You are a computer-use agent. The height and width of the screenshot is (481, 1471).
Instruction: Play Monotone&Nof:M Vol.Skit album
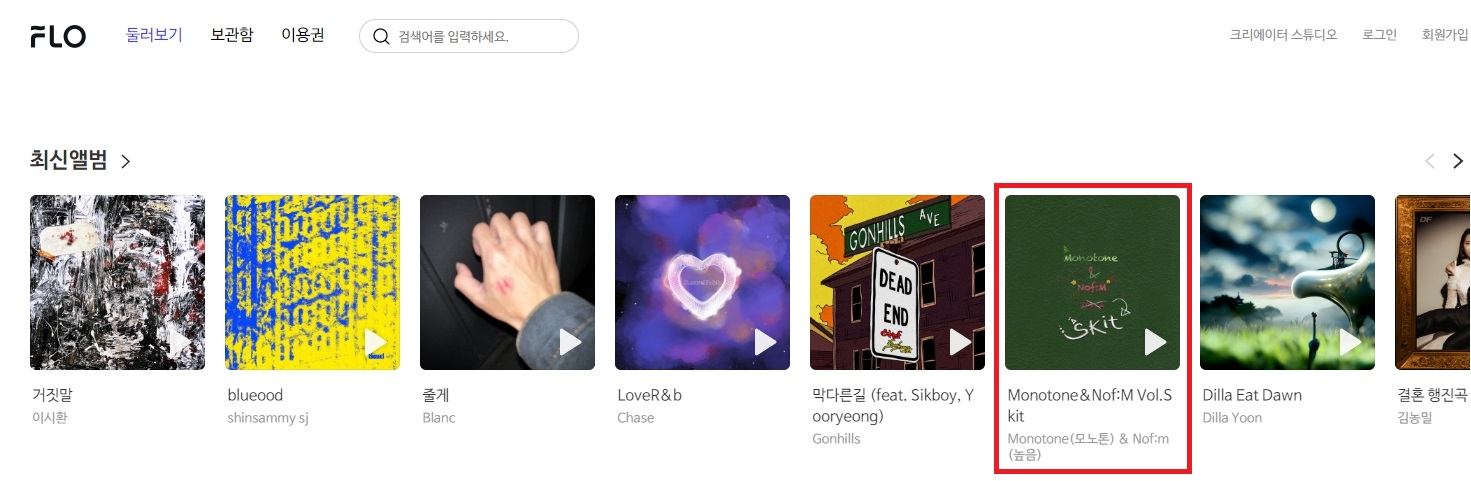1155,342
